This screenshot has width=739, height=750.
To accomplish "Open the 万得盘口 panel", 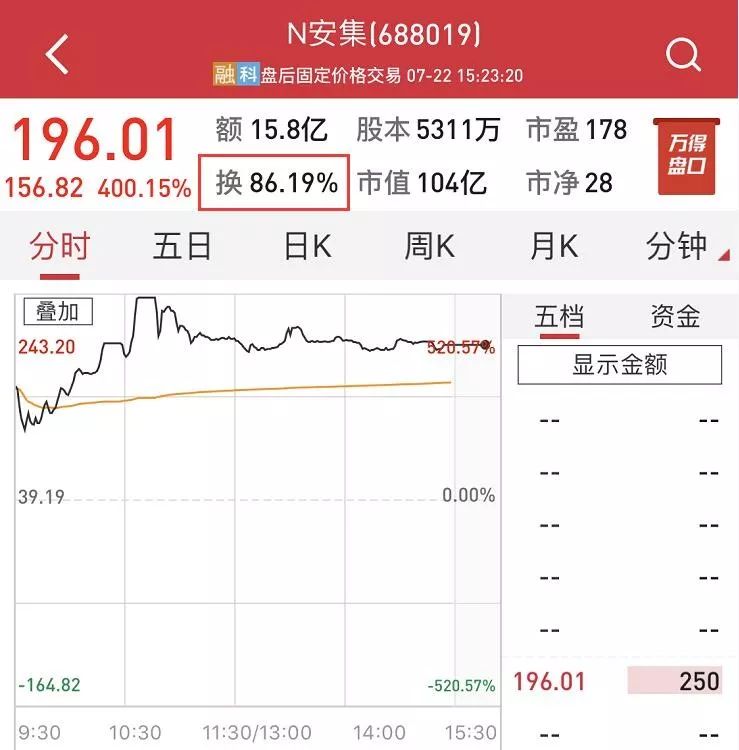I will click(685, 156).
